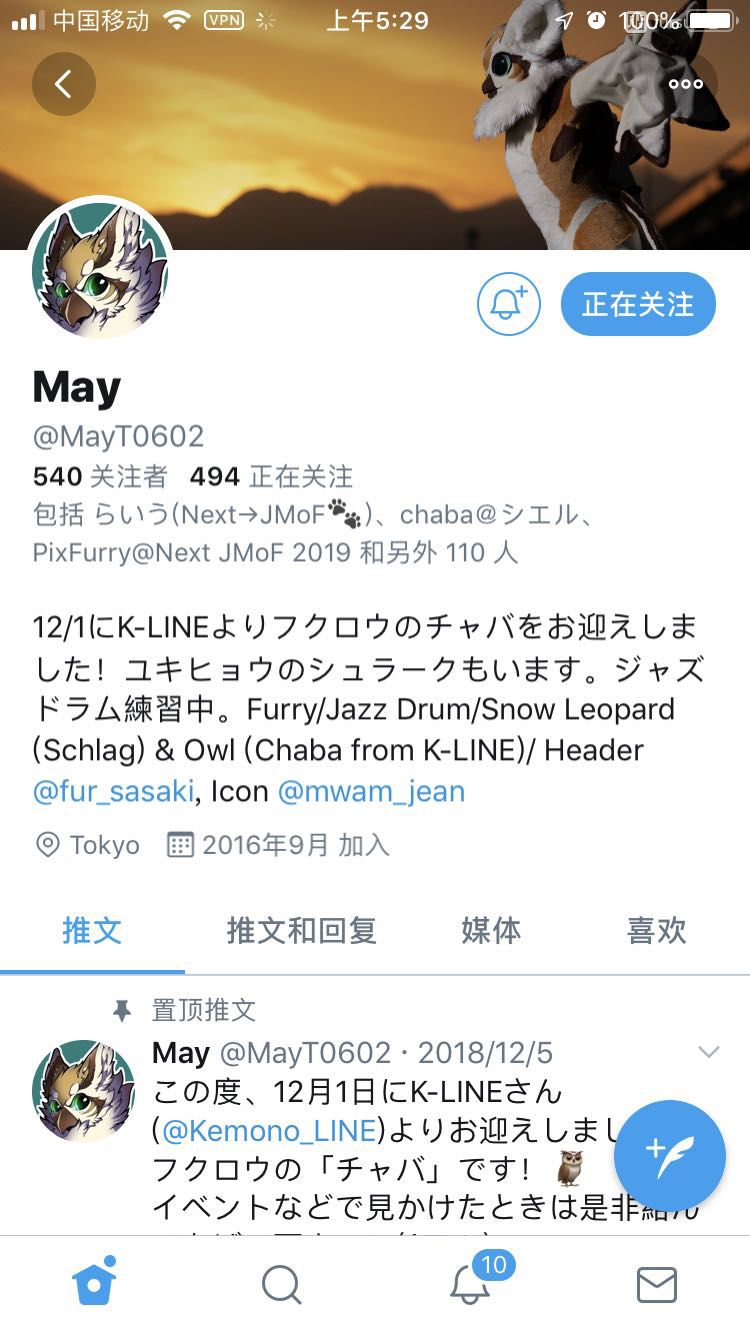Open the @fur_sasaki profile link

coord(114,791)
